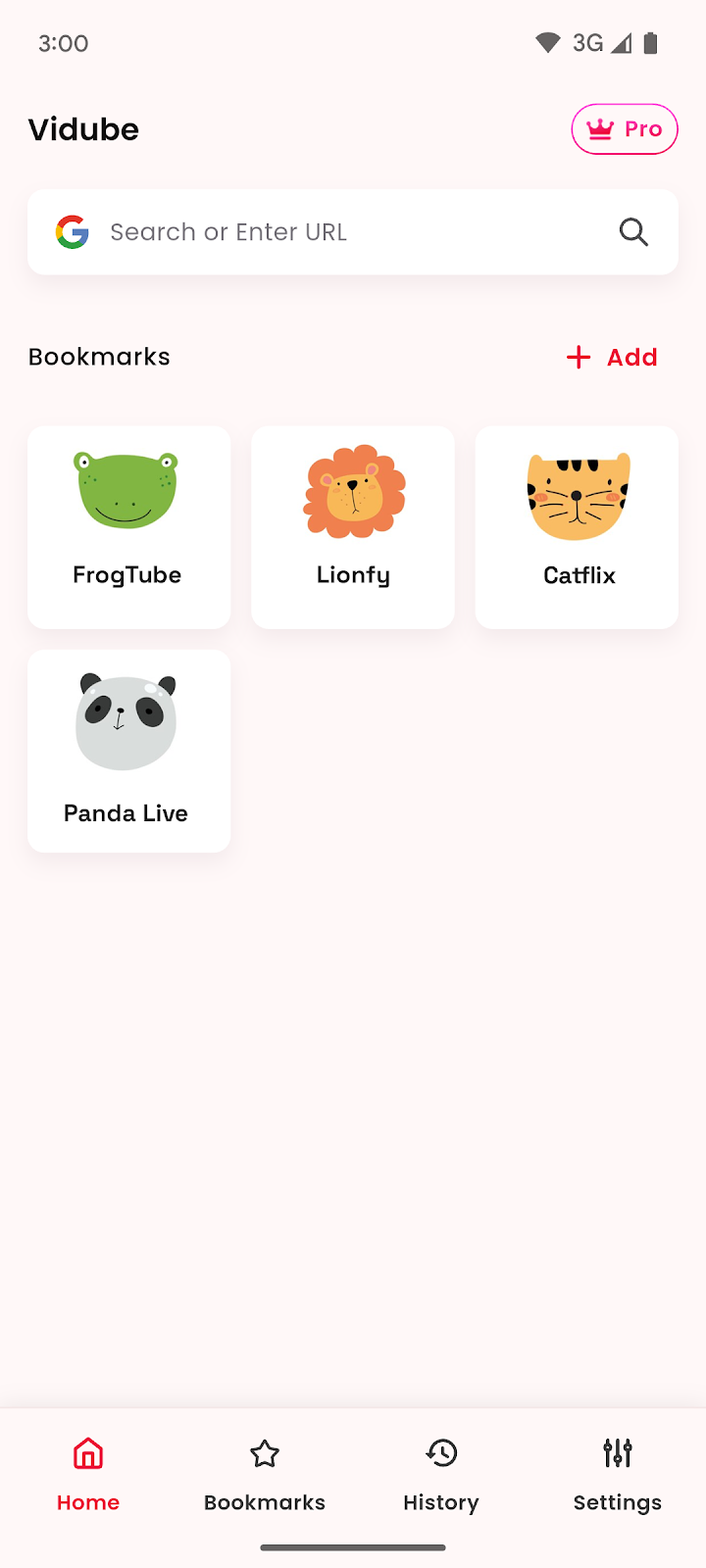Switch to the Bookmarks tab

(264, 1475)
